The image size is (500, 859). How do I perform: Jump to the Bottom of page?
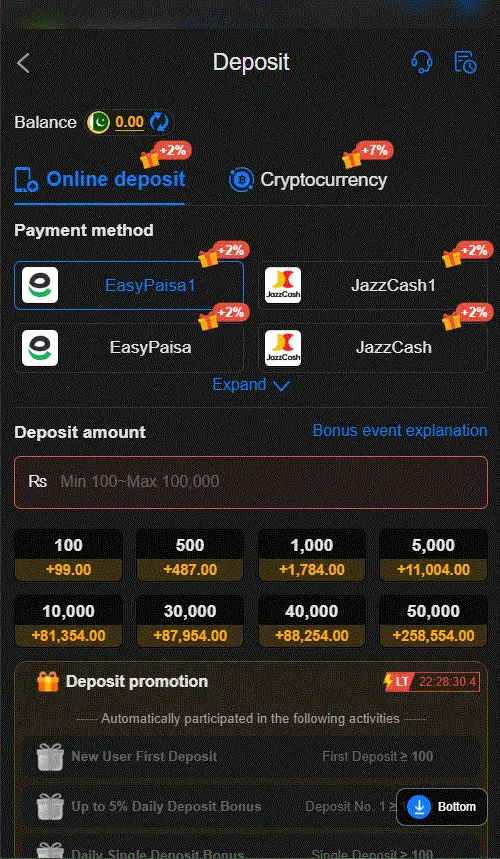point(442,807)
